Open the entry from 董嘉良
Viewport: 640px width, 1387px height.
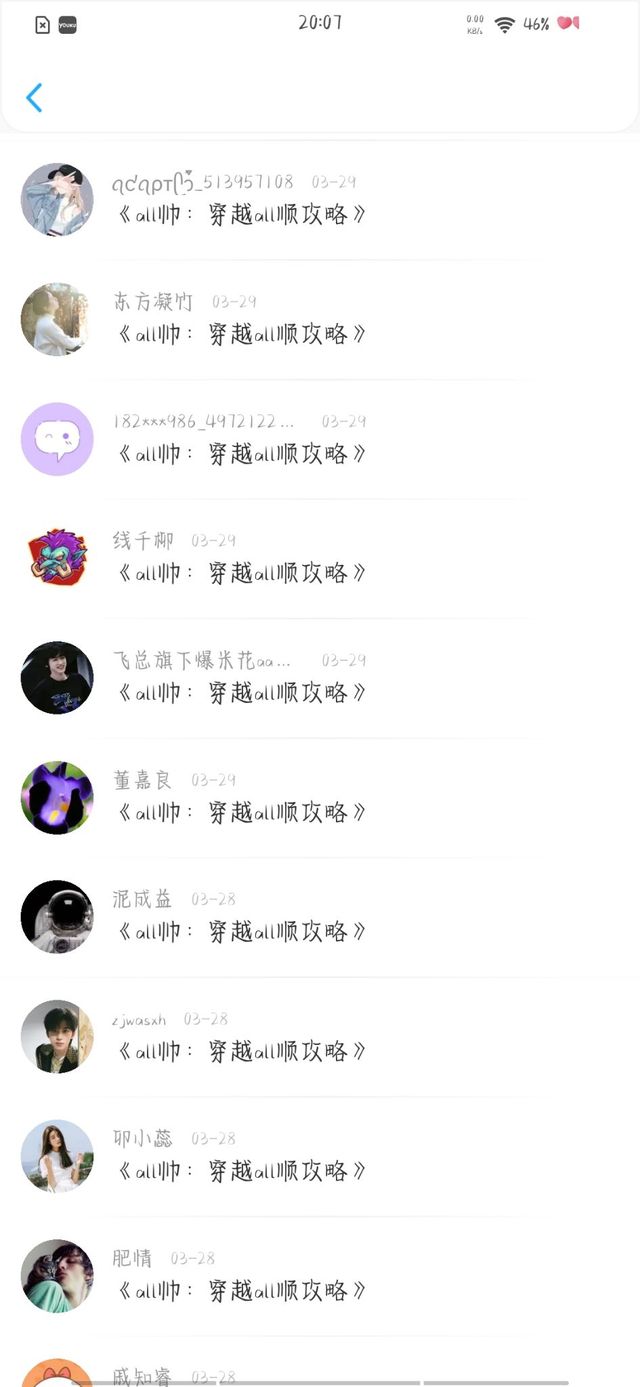click(320, 798)
